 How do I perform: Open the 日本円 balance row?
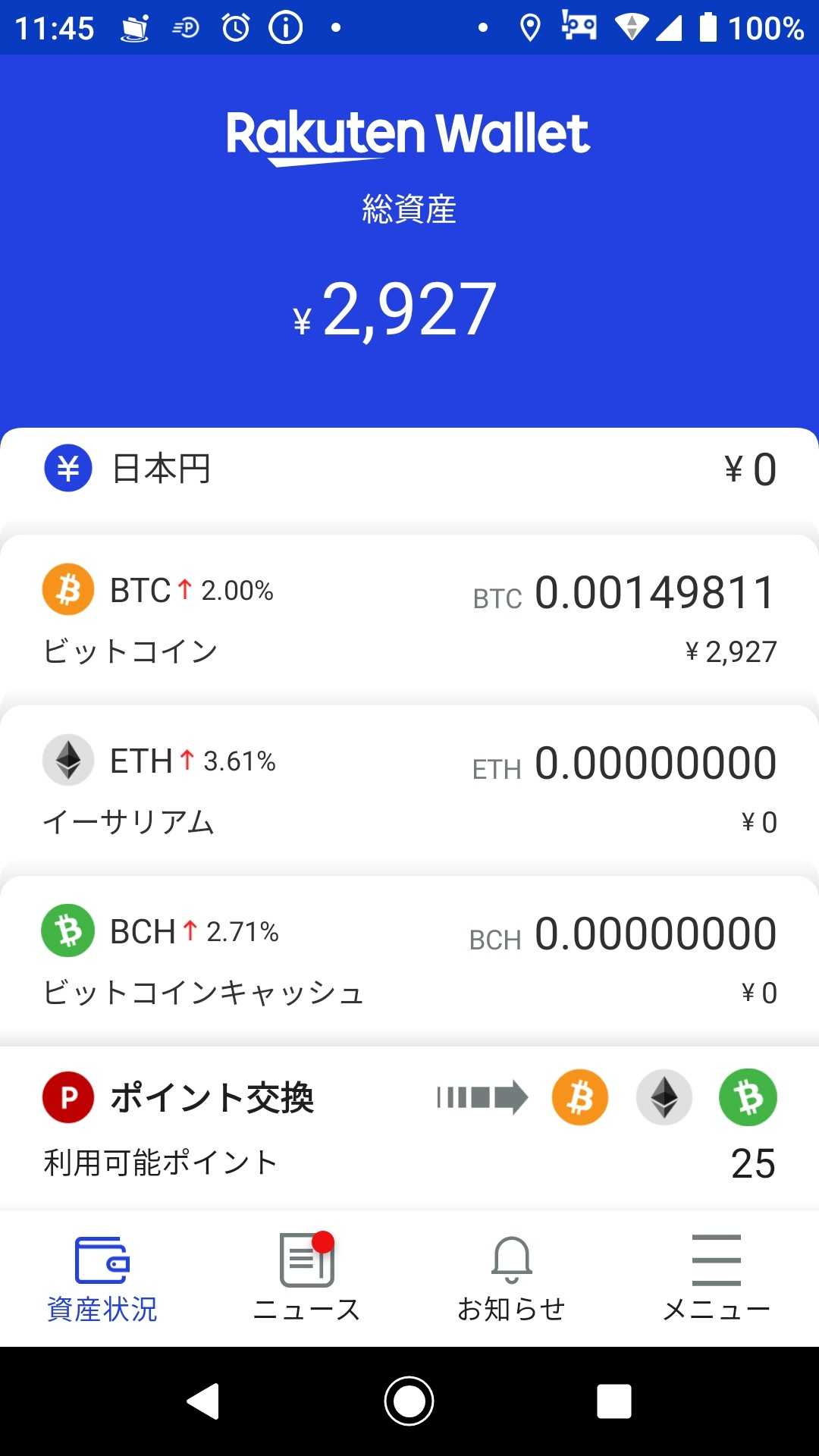(x=409, y=469)
